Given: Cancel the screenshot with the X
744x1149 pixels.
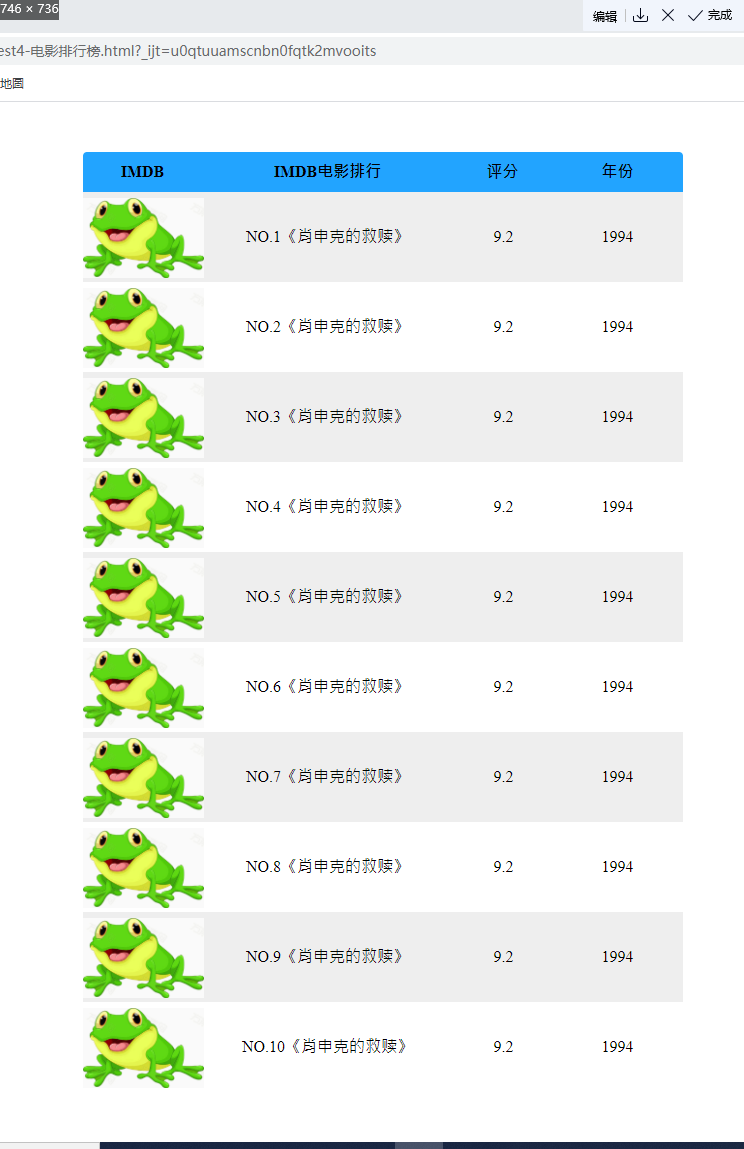Looking at the screenshot, I should [668, 15].
